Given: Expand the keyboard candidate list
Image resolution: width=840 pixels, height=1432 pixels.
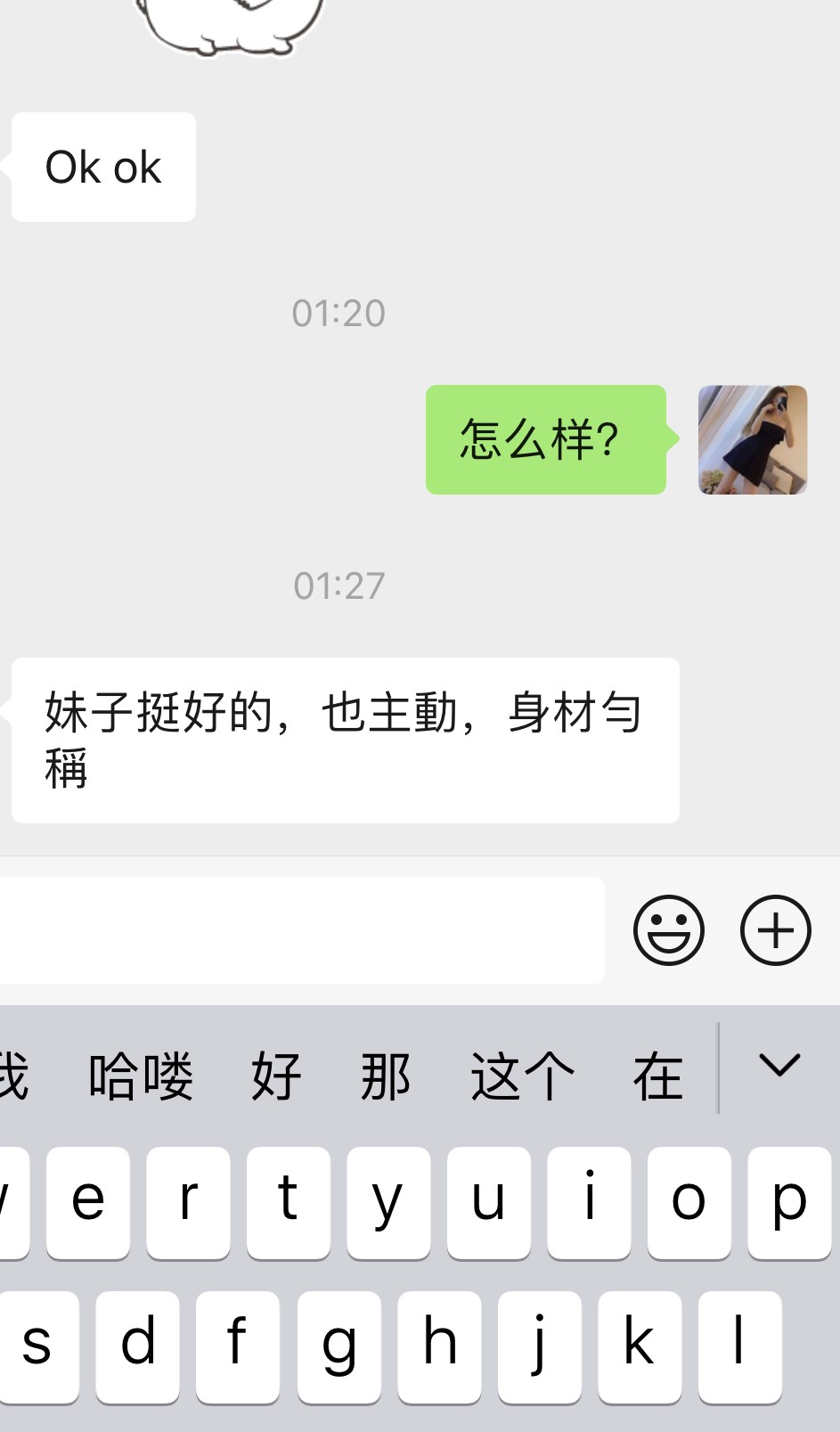Looking at the screenshot, I should (779, 1067).
